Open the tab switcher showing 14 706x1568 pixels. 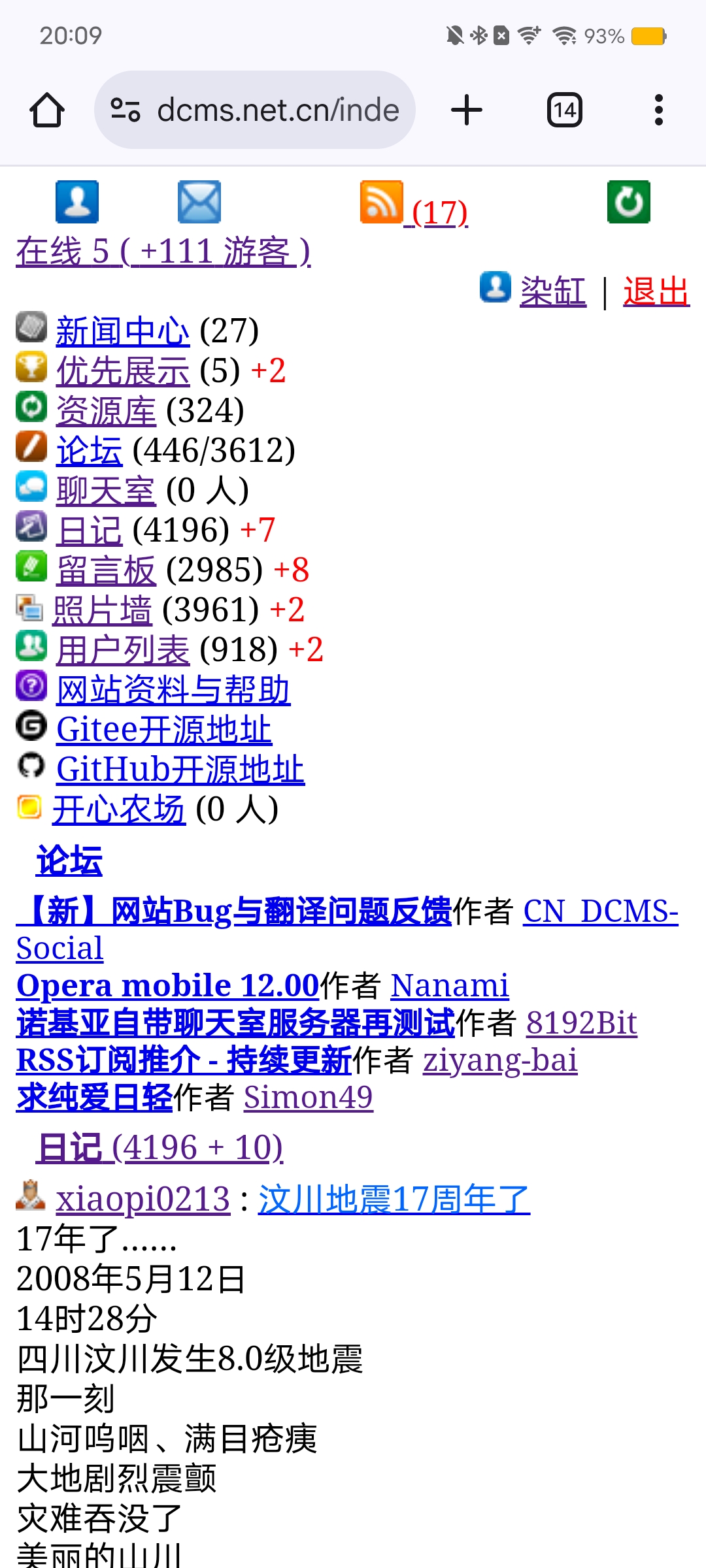[x=565, y=110]
